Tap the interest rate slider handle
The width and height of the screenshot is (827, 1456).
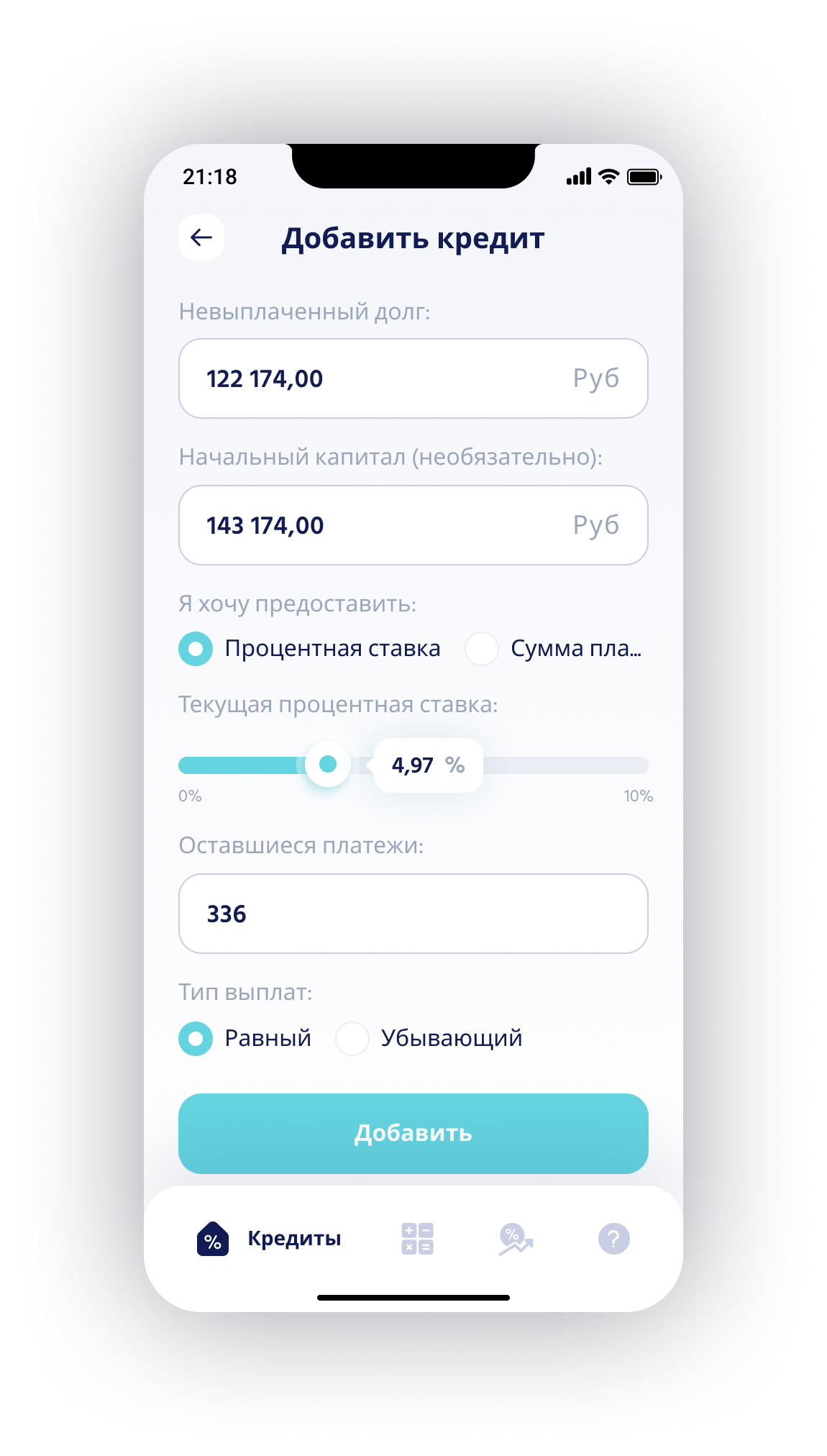point(328,764)
